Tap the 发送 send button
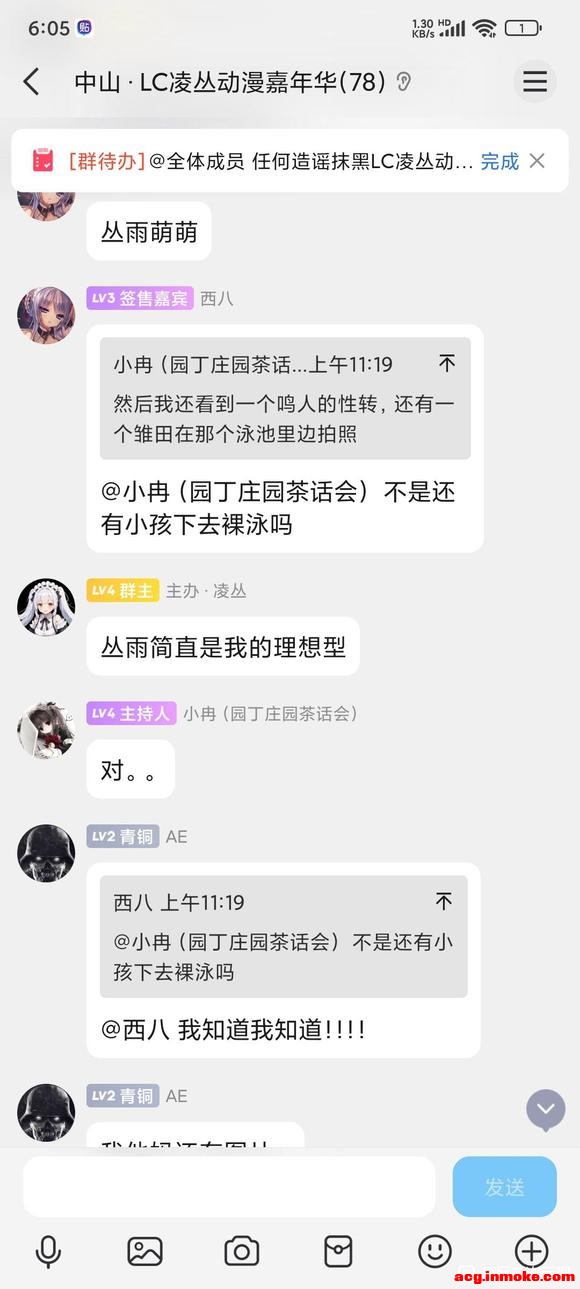 click(x=505, y=1187)
